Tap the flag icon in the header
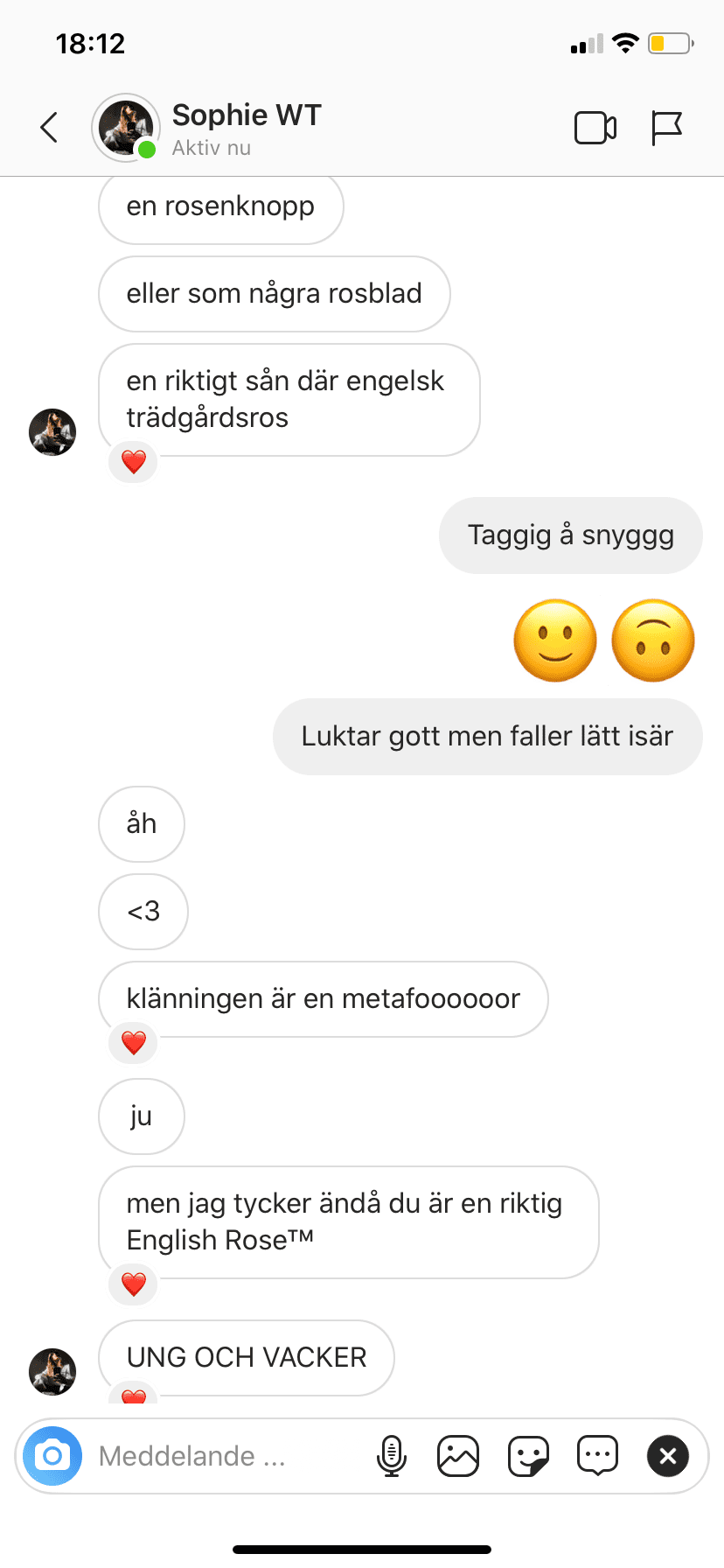This screenshot has height=1568, width=724. (666, 128)
